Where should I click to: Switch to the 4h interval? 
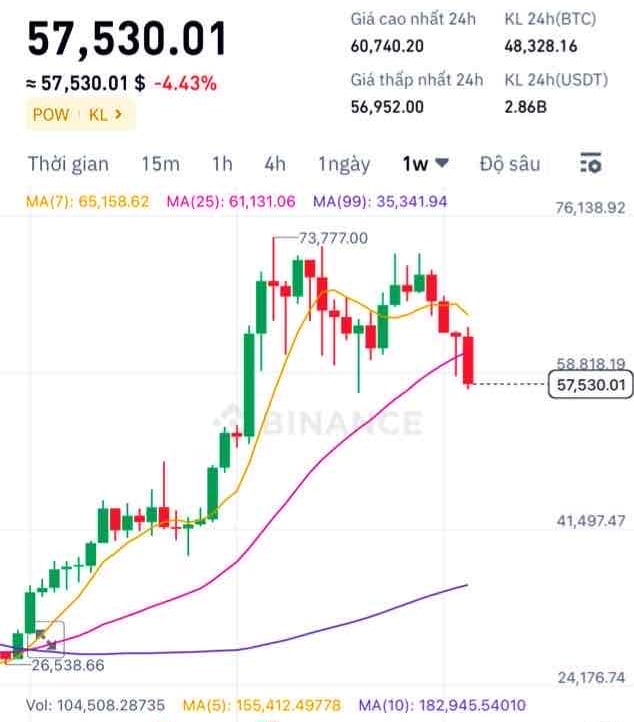(274, 164)
